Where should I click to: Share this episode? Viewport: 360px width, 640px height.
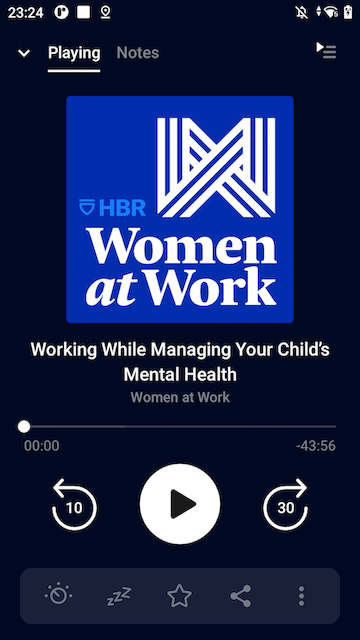[x=241, y=596]
